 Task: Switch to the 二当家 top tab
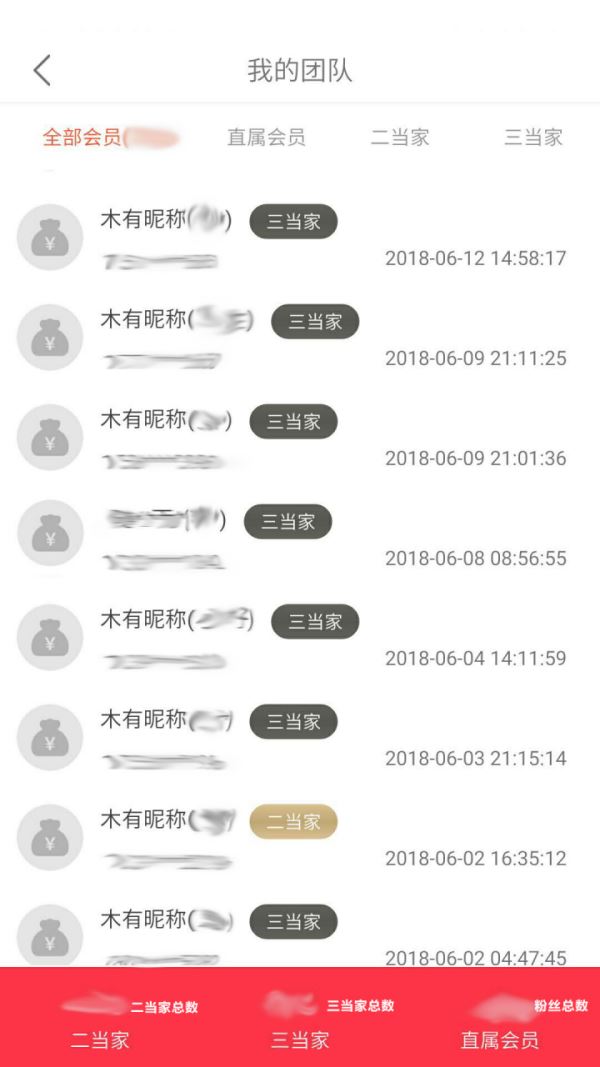coord(400,138)
